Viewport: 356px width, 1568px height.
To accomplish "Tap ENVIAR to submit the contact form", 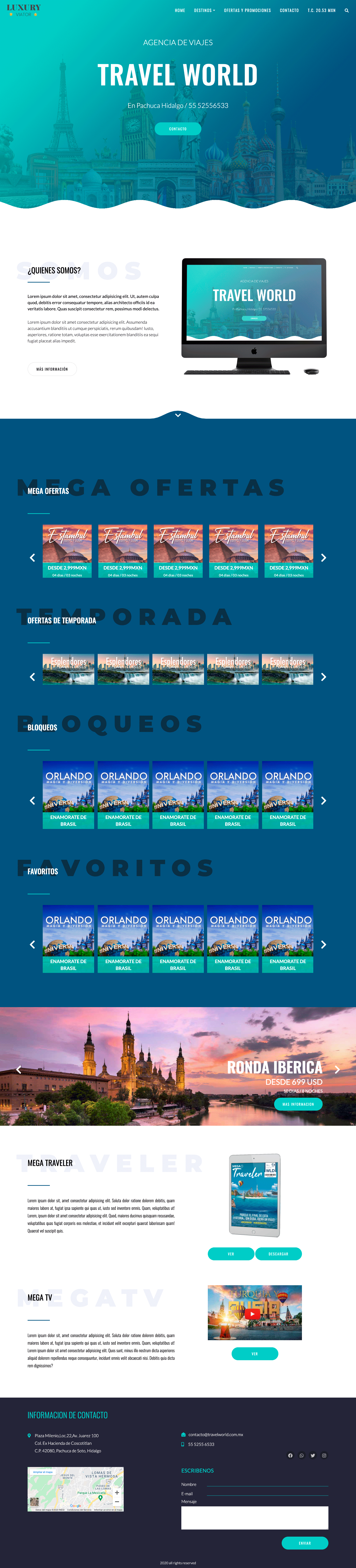I will [305, 1543].
